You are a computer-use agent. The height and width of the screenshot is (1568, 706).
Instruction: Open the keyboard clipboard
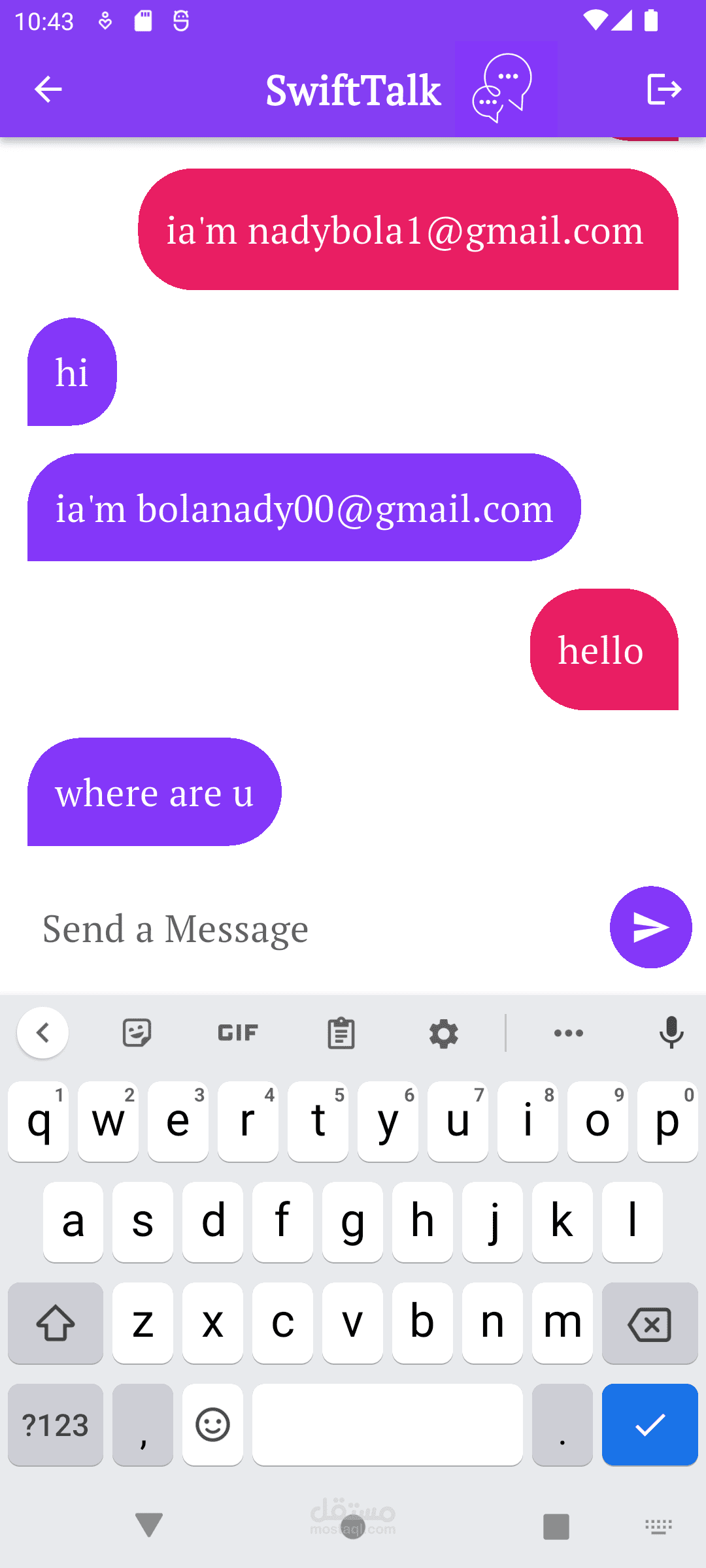tap(341, 1033)
